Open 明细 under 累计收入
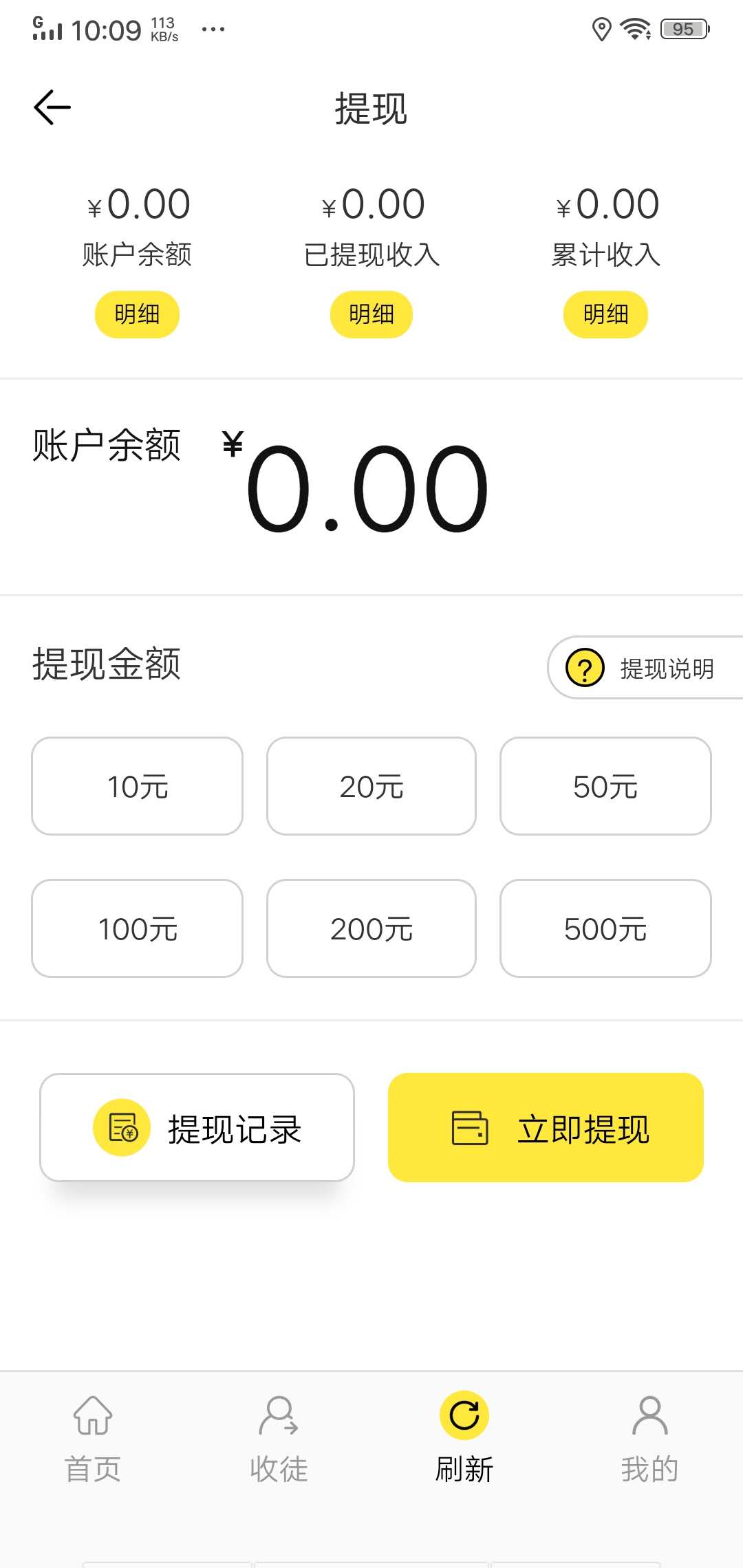The image size is (743, 1568). click(x=605, y=314)
